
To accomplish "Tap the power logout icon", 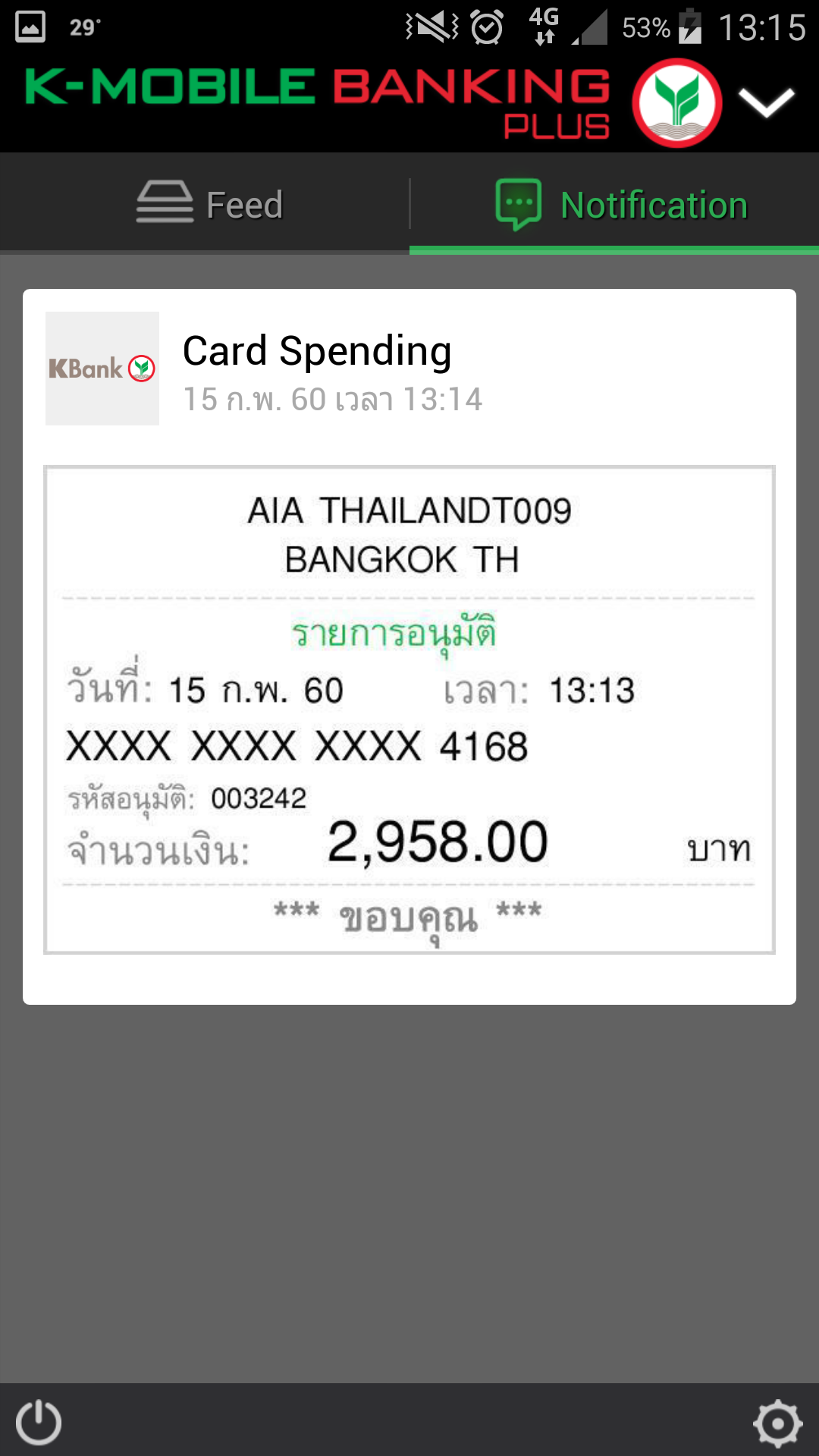I will click(x=39, y=1422).
